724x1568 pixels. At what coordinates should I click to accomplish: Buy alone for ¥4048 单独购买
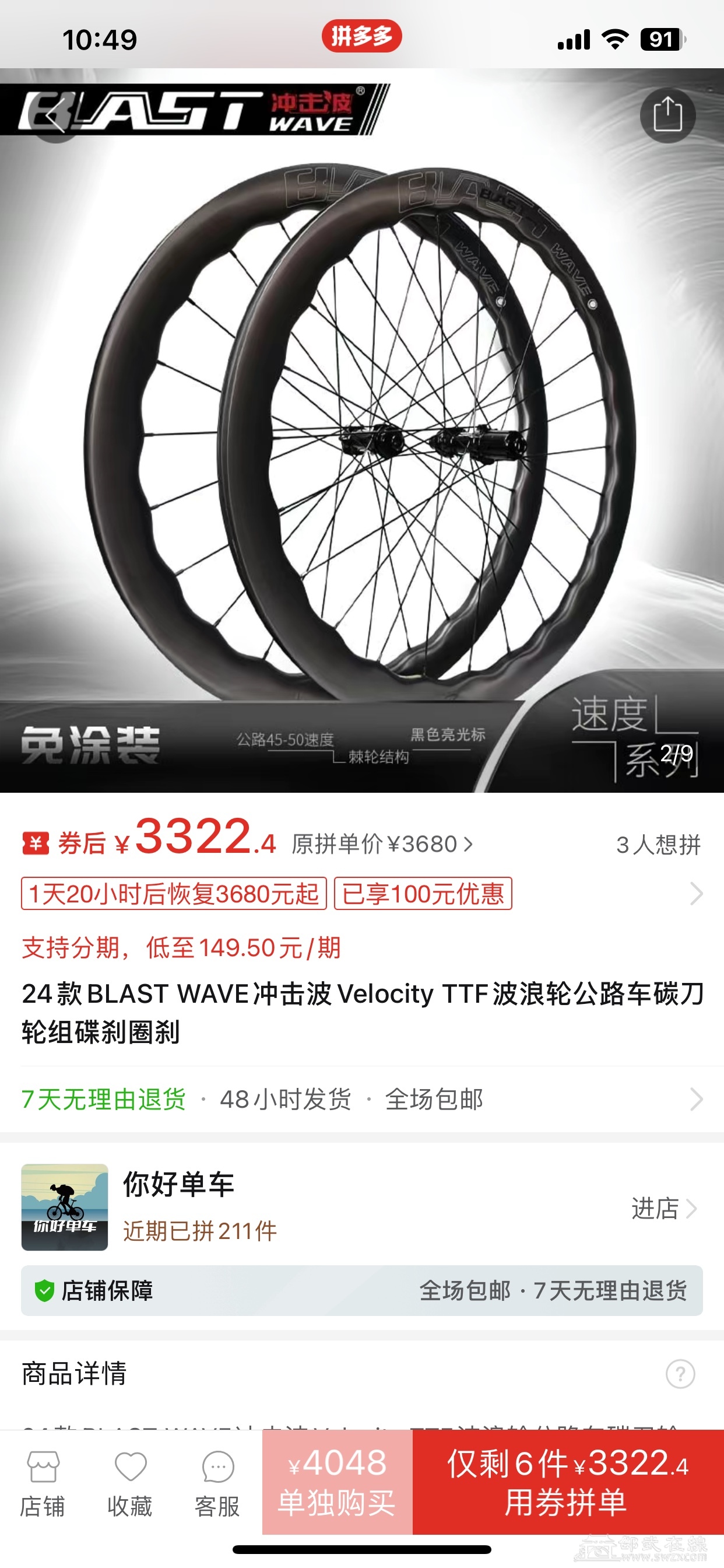337,1483
